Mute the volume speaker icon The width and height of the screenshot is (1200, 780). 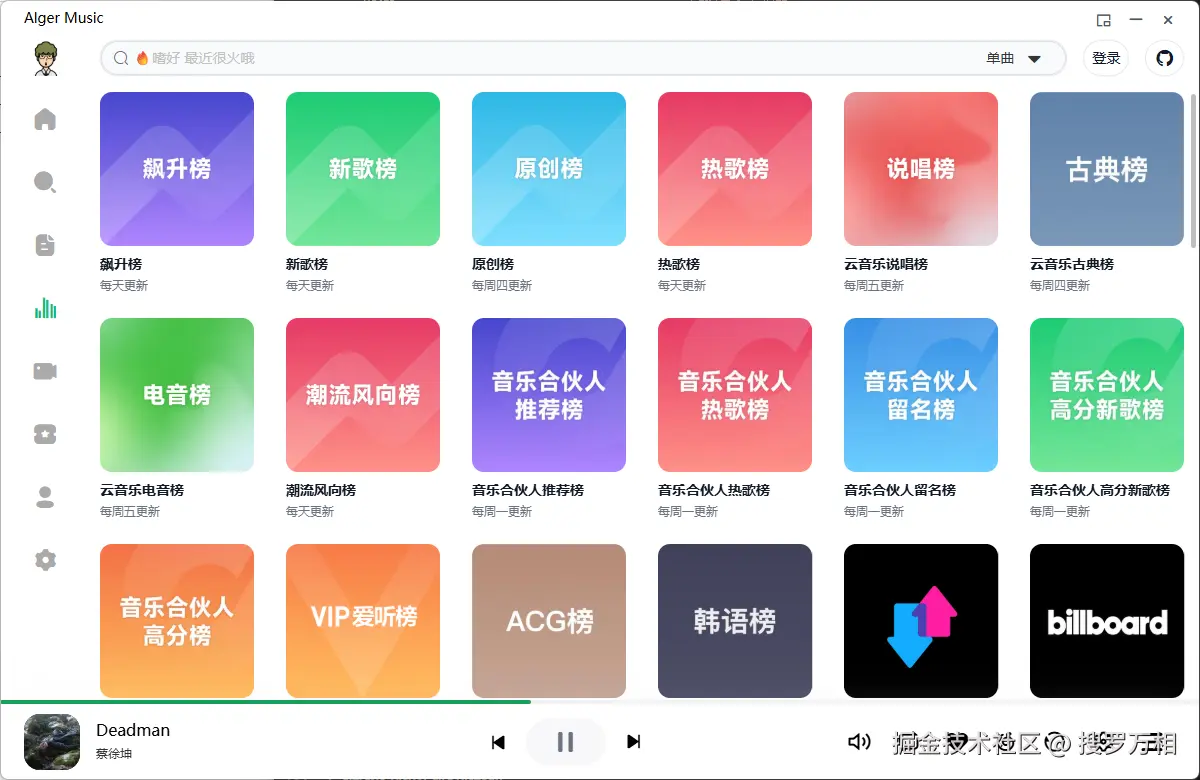pos(858,742)
